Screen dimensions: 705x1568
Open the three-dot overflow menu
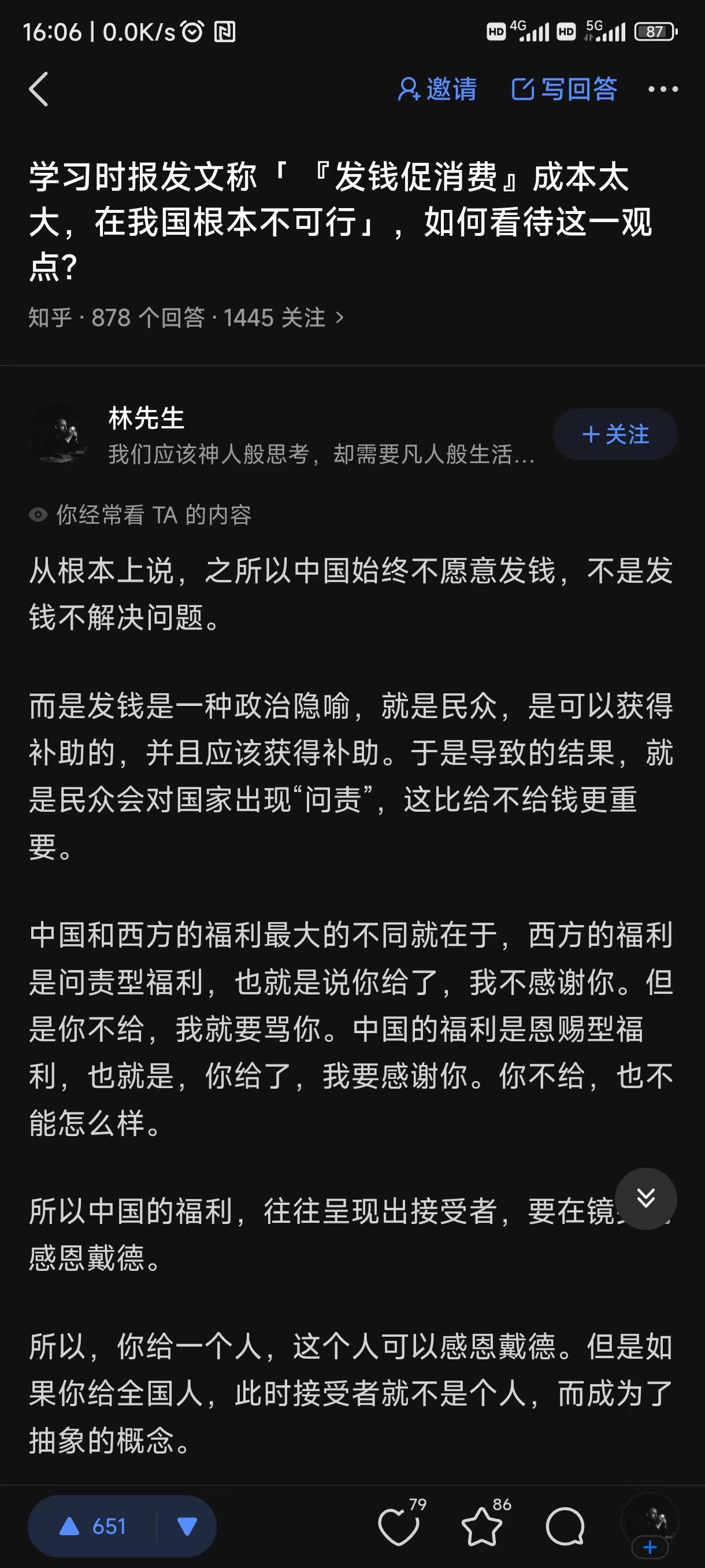(663, 90)
